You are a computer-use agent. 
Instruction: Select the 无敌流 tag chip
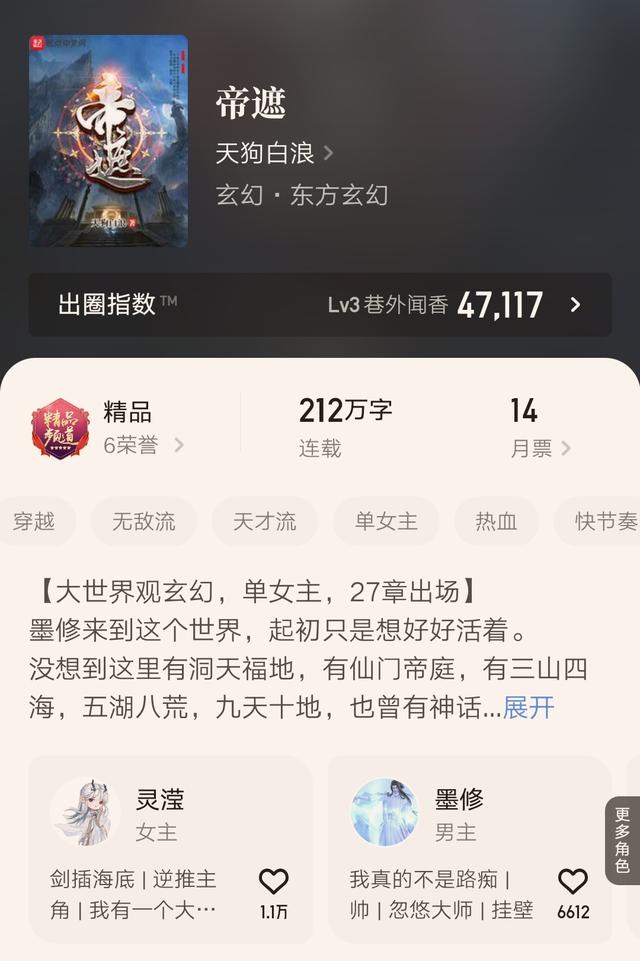143,521
